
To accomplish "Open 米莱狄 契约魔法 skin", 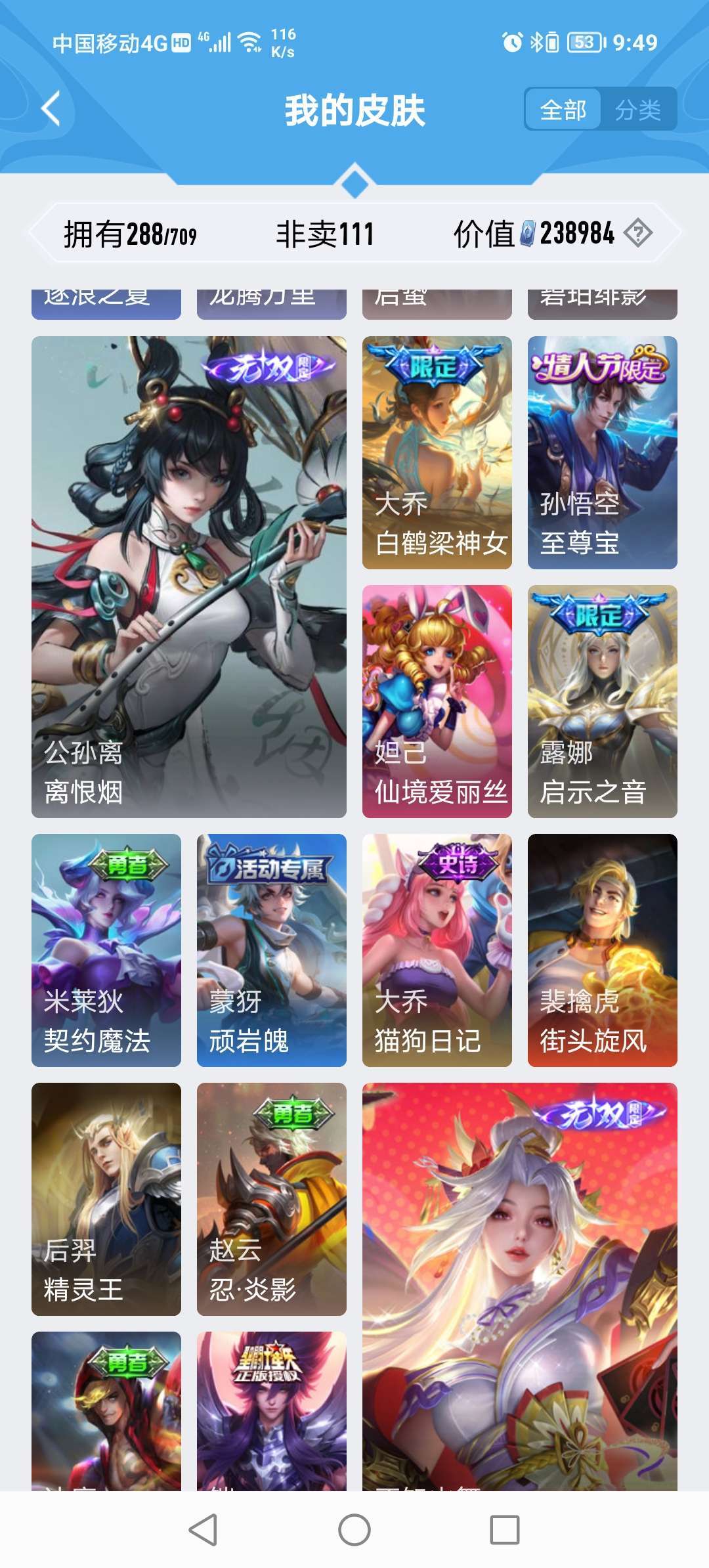I will 106,950.
